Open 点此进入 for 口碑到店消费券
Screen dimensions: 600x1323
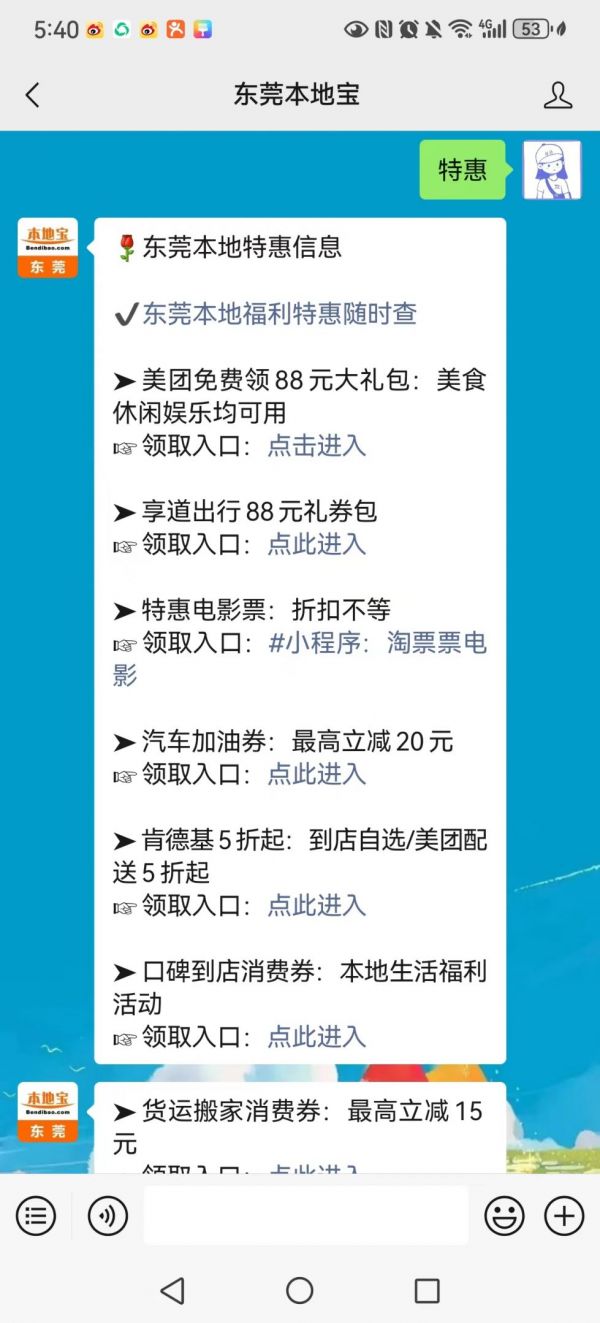pyautogui.click(x=316, y=1036)
